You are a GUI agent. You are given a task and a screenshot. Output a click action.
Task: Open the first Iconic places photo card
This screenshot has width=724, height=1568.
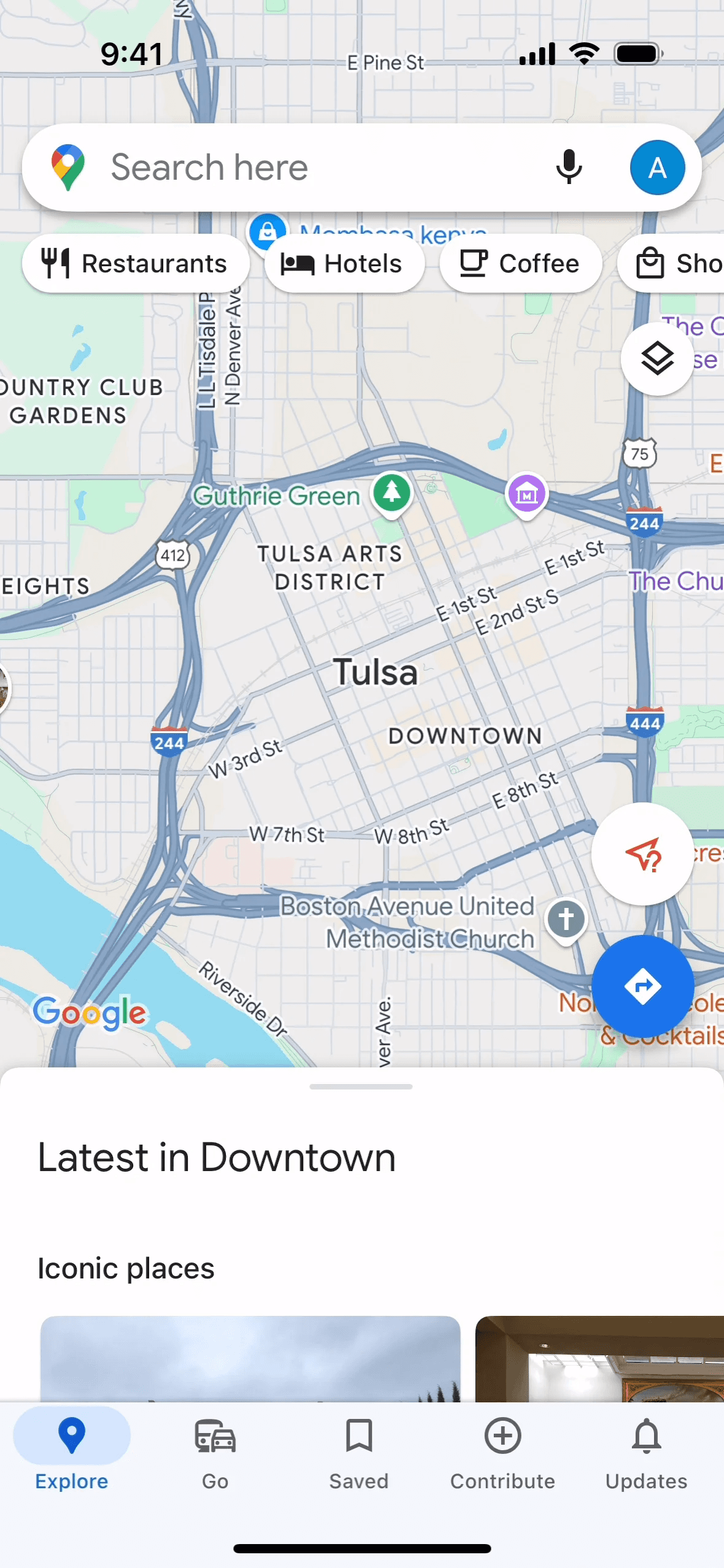coord(250,1358)
